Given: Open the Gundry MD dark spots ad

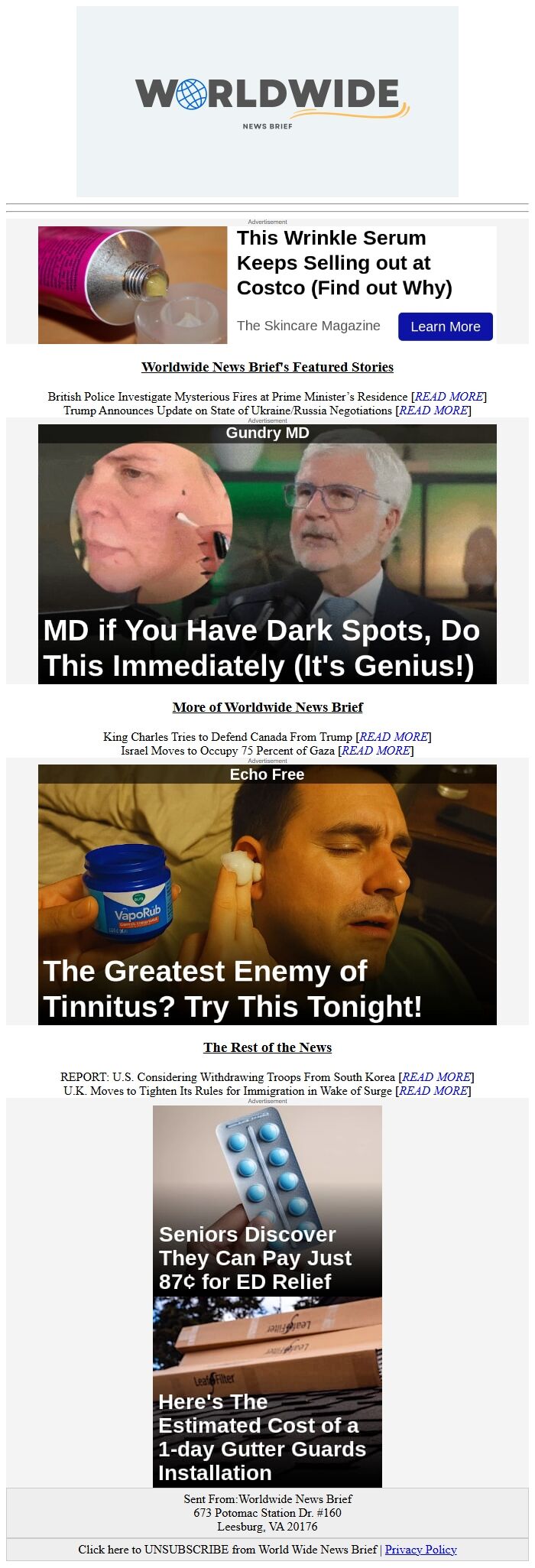Looking at the screenshot, I should pos(267,554).
